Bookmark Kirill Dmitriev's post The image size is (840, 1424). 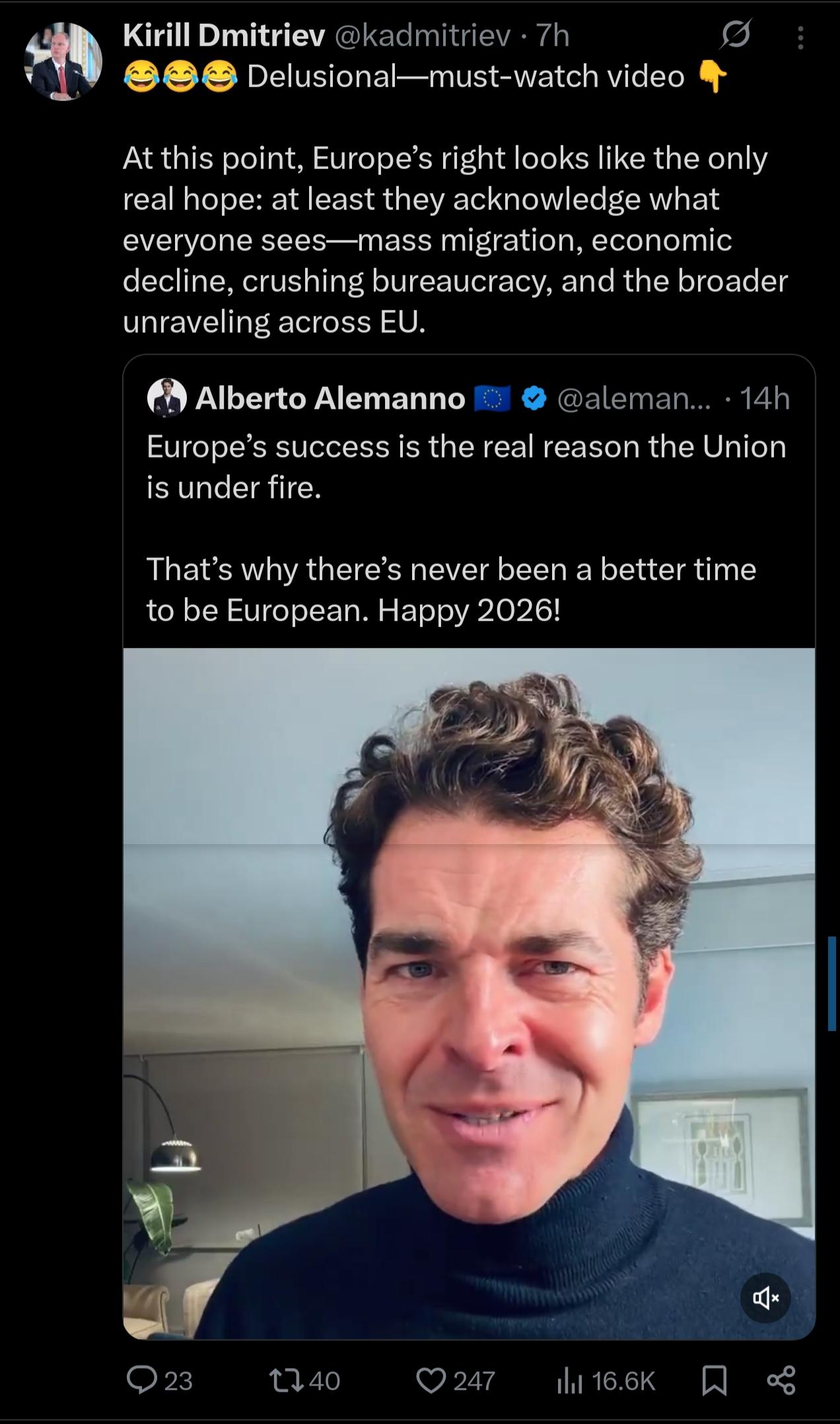(714, 1380)
